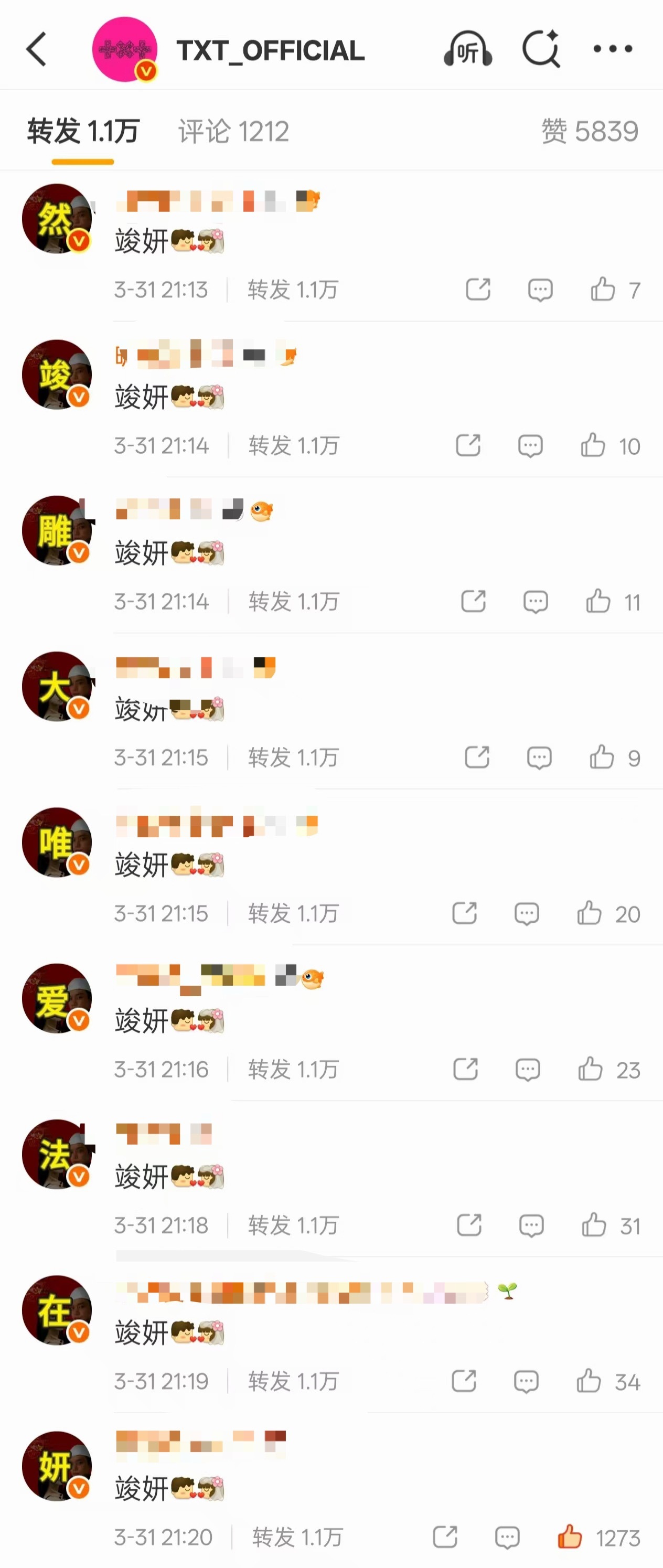Open the more options ellipsis menu

(x=614, y=50)
